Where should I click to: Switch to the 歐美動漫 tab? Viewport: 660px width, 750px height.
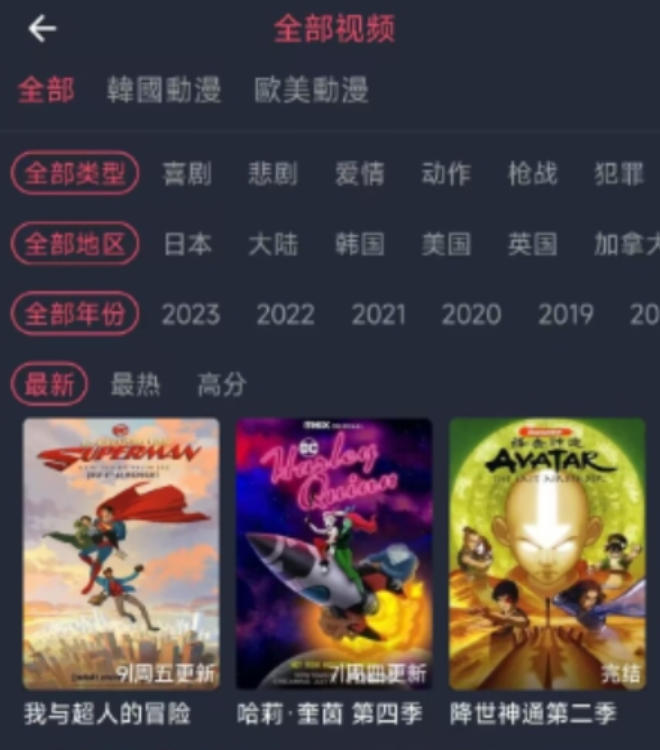coord(311,90)
